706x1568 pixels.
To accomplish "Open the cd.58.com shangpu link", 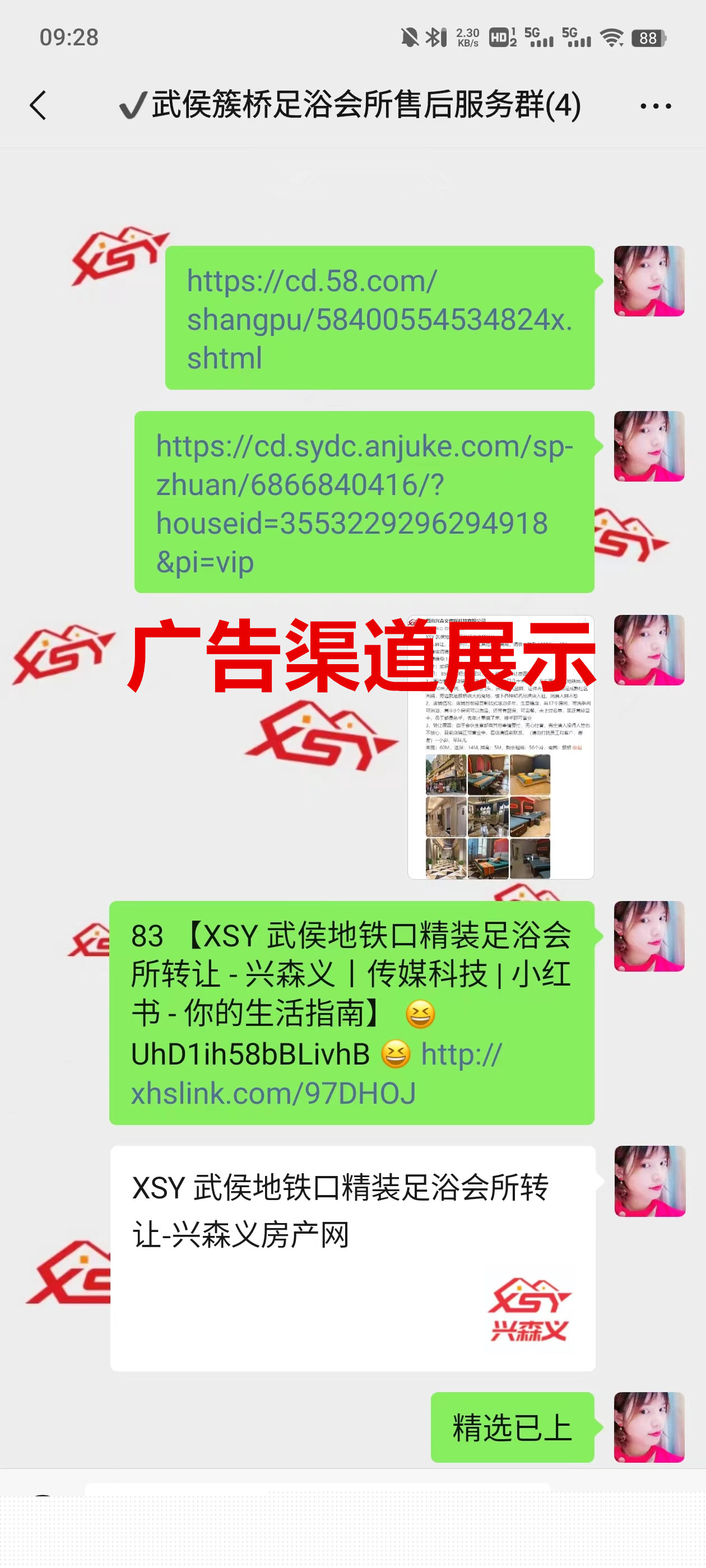I will pyautogui.click(x=378, y=319).
